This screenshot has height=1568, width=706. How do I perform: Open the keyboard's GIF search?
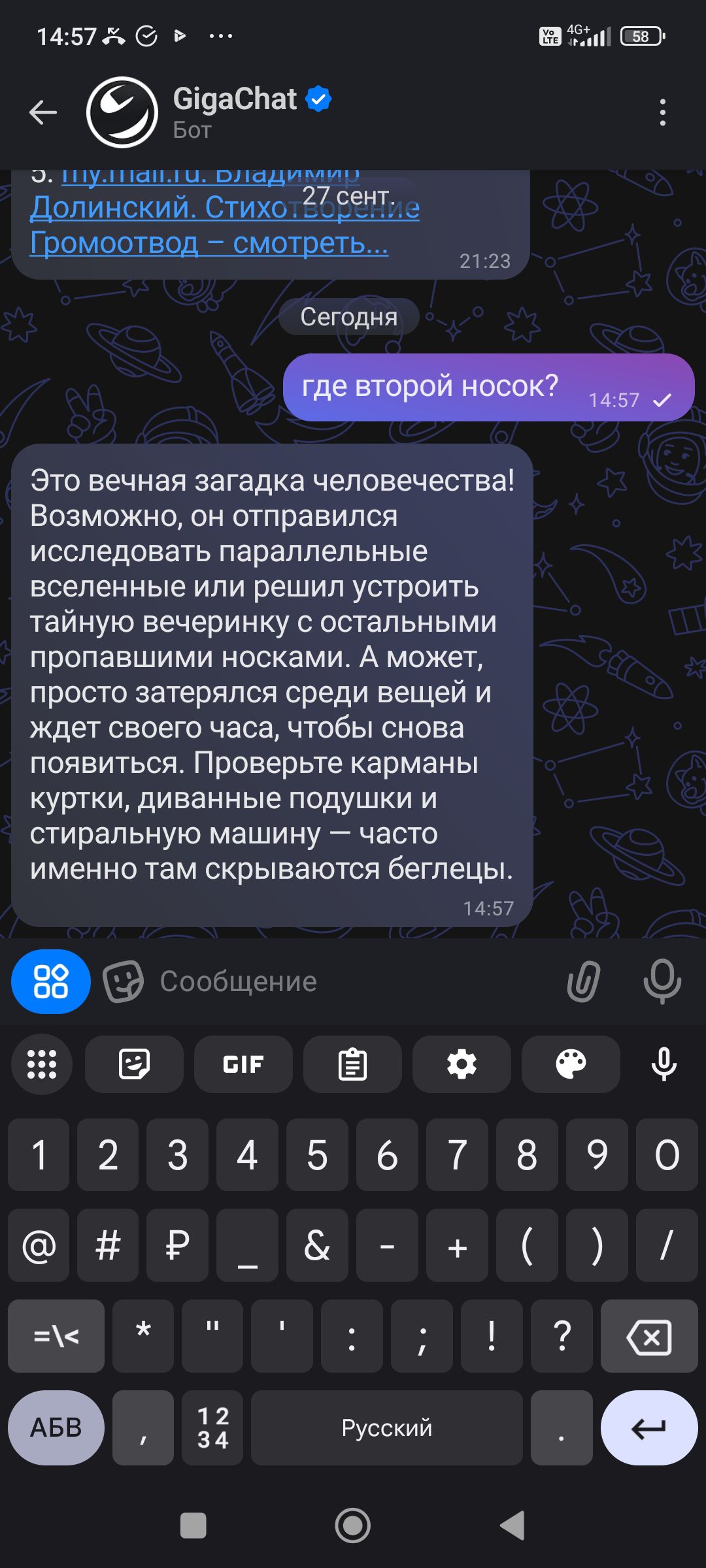click(243, 1064)
